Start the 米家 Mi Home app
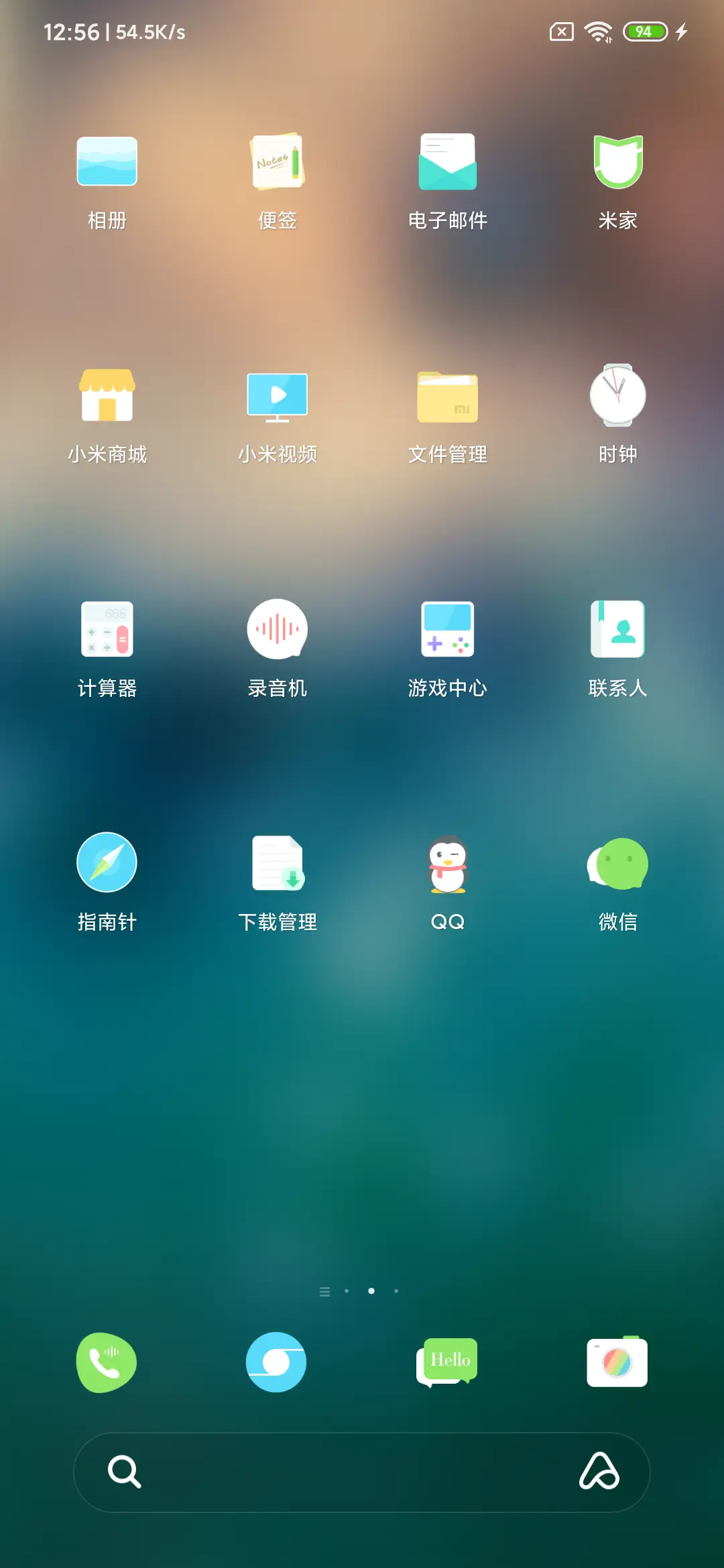The width and height of the screenshot is (724, 1568). [617, 161]
